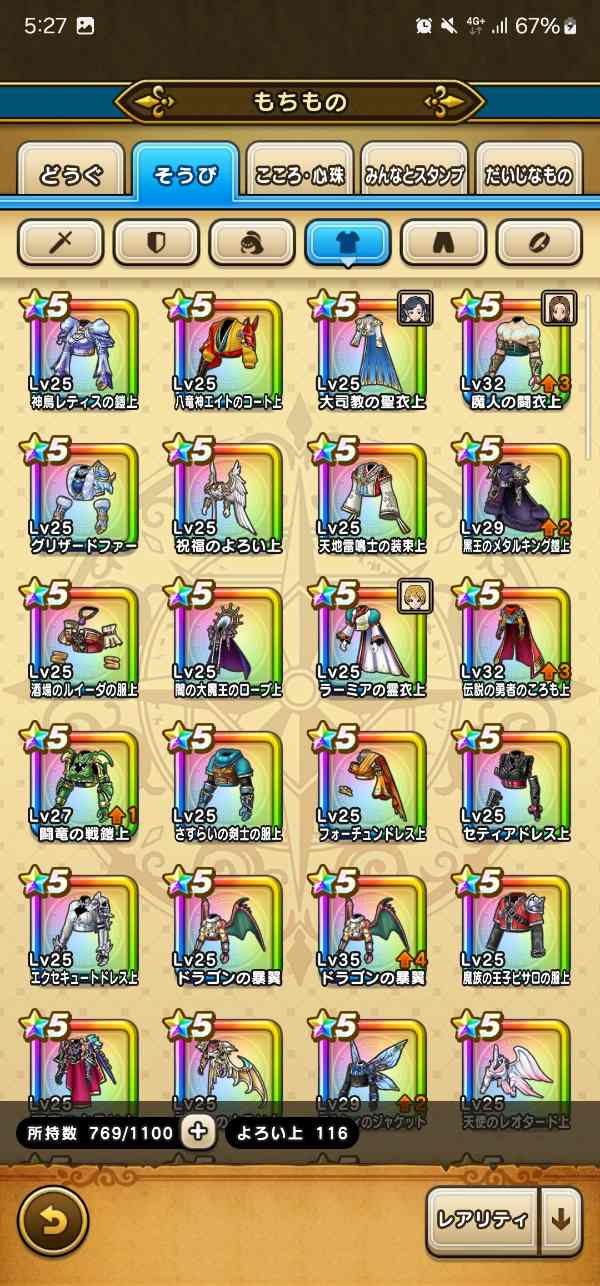Viewport: 600px width, 1286px height.
Task: Select the helmet filter
Action: (x=252, y=242)
